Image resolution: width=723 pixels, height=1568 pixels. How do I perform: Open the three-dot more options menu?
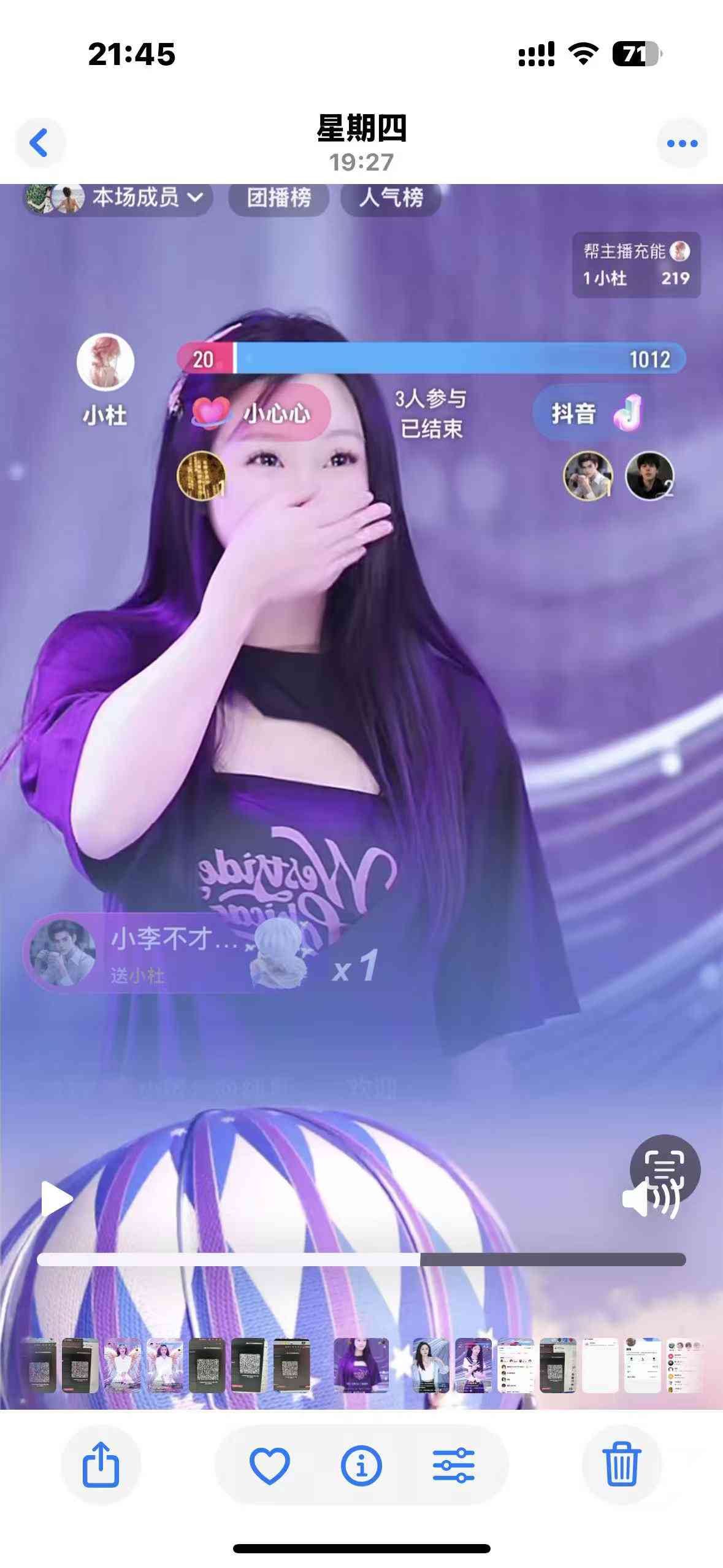tap(682, 143)
